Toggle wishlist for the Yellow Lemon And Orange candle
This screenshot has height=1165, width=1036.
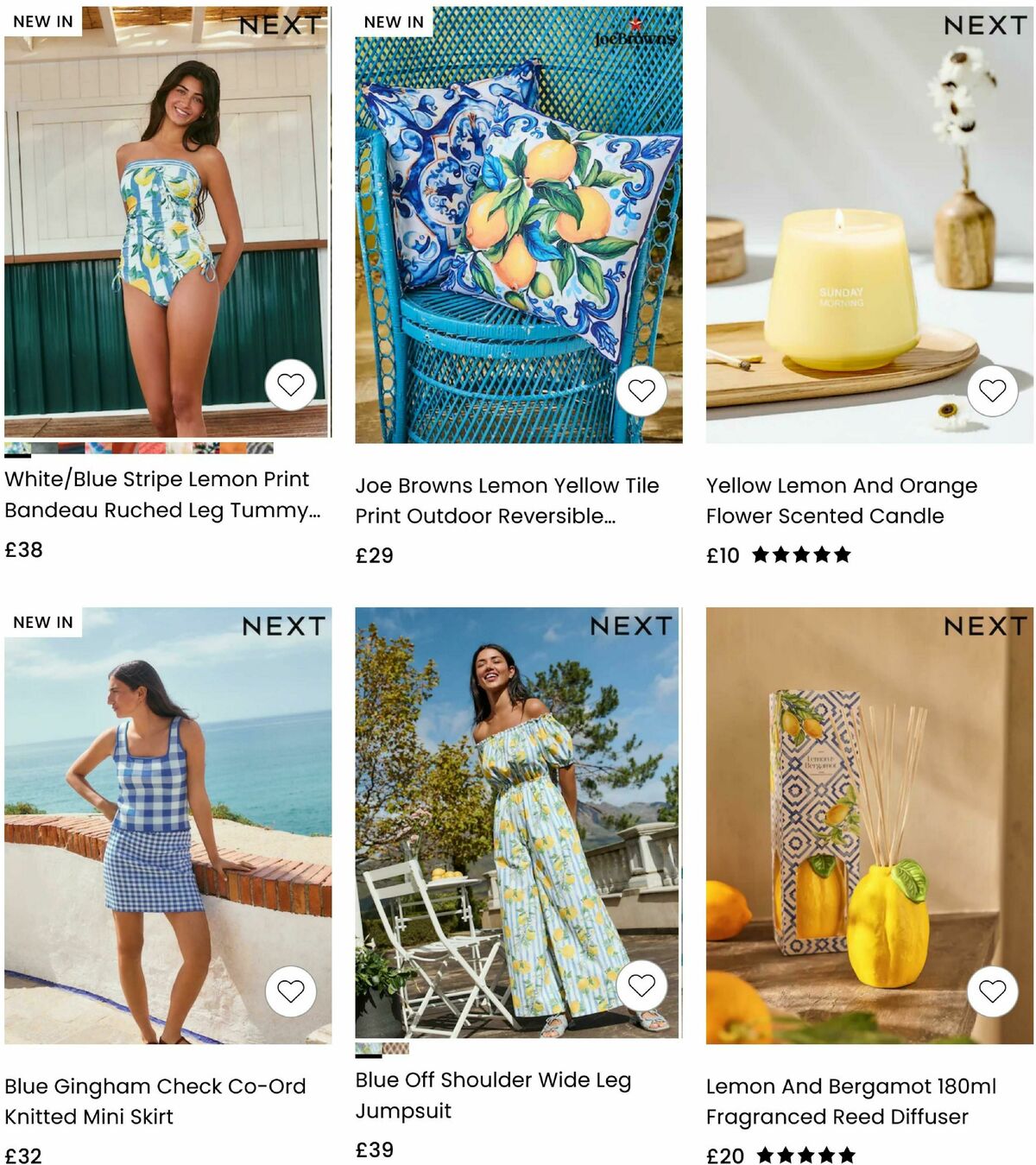tap(992, 390)
